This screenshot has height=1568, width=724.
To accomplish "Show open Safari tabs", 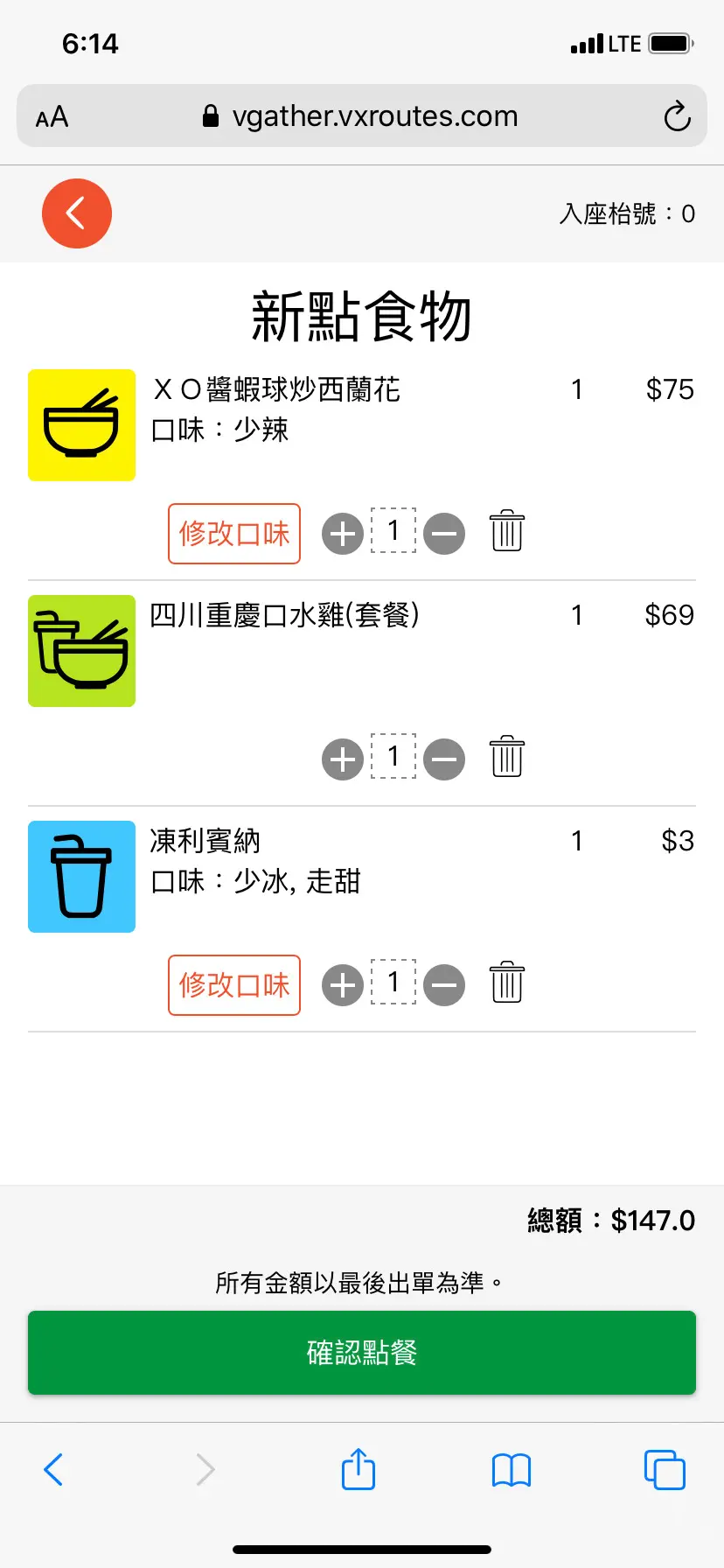I will [665, 1470].
